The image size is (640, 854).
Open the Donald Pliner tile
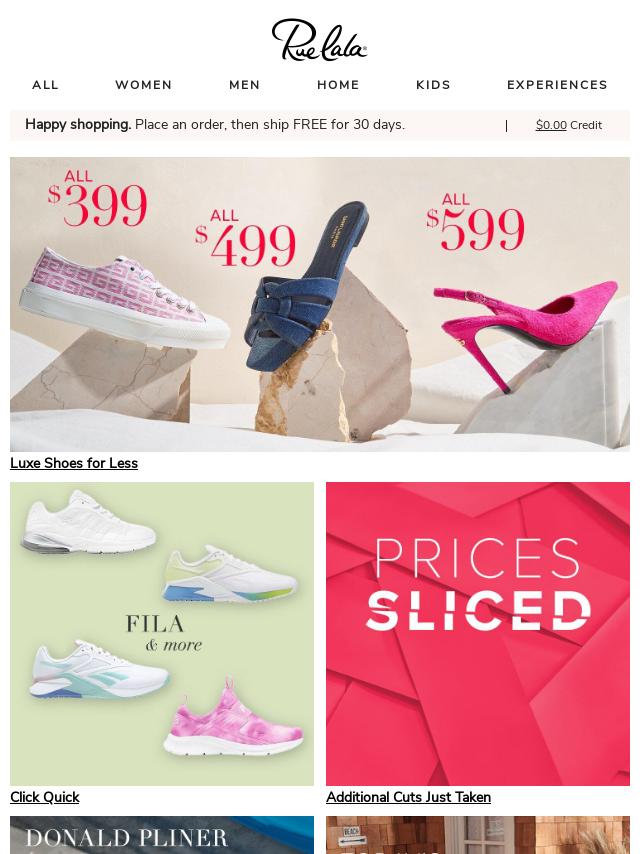pos(162,835)
